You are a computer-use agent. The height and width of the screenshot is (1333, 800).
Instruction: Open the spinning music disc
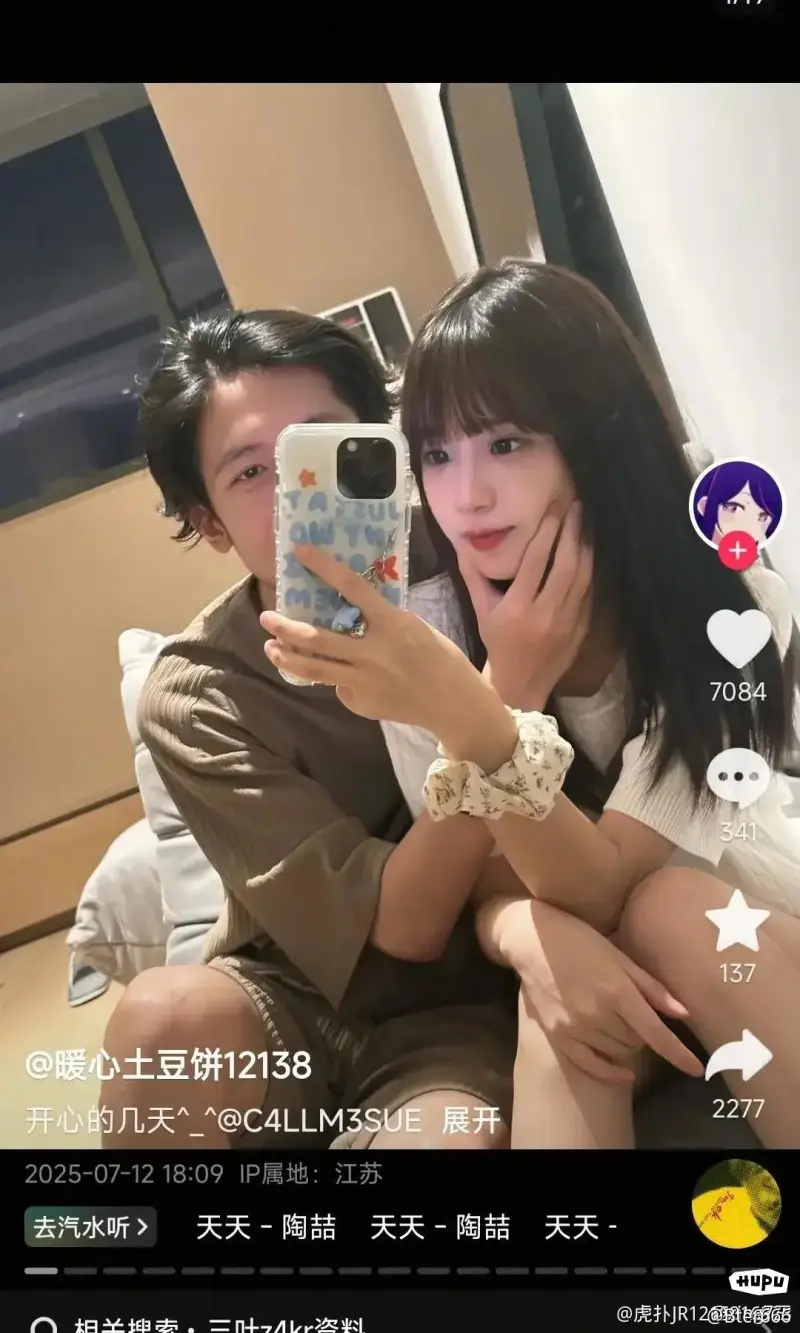tap(737, 1204)
